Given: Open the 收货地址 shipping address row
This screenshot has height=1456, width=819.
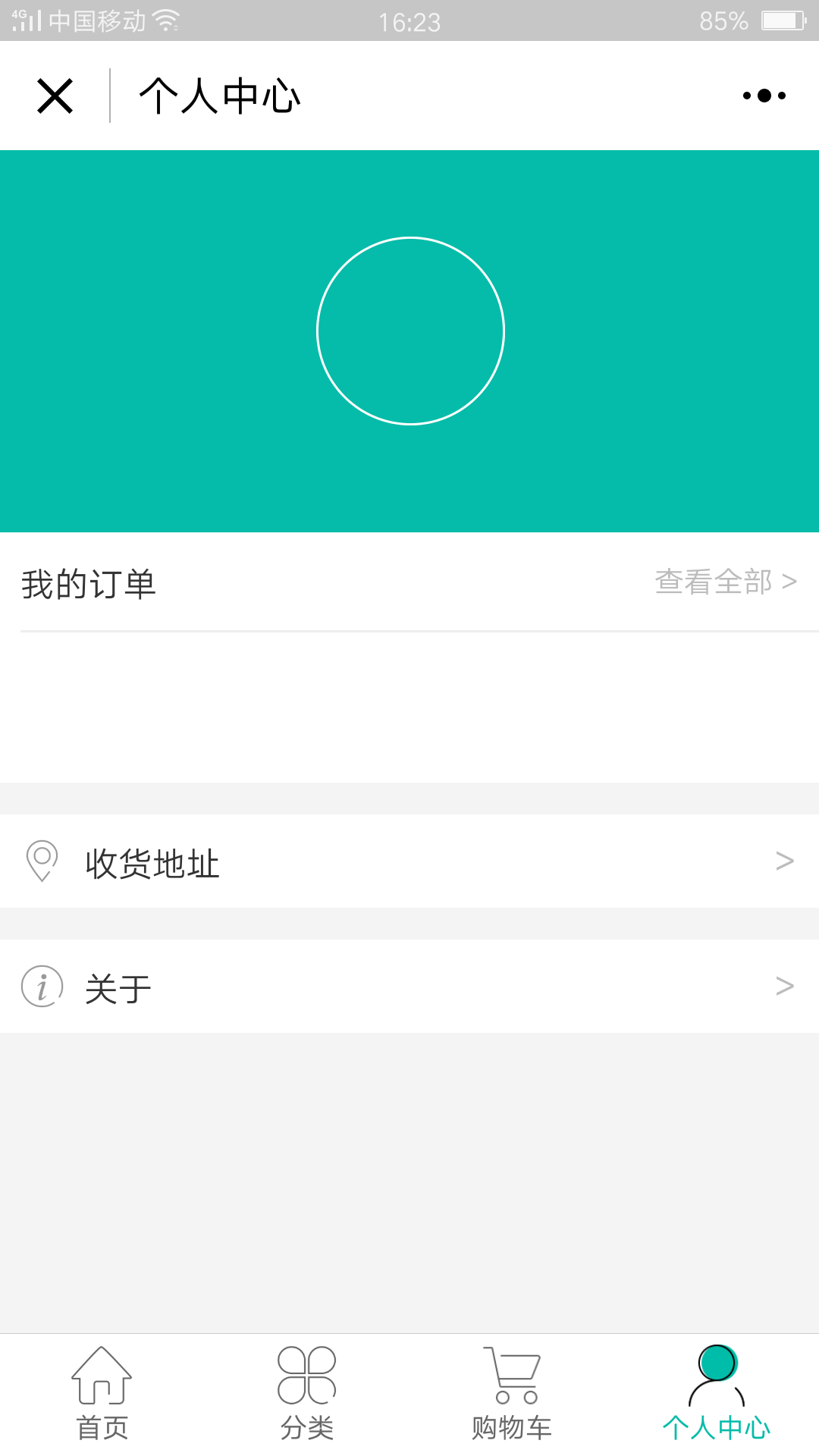Looking at the screenshot, I should point(409,861).
